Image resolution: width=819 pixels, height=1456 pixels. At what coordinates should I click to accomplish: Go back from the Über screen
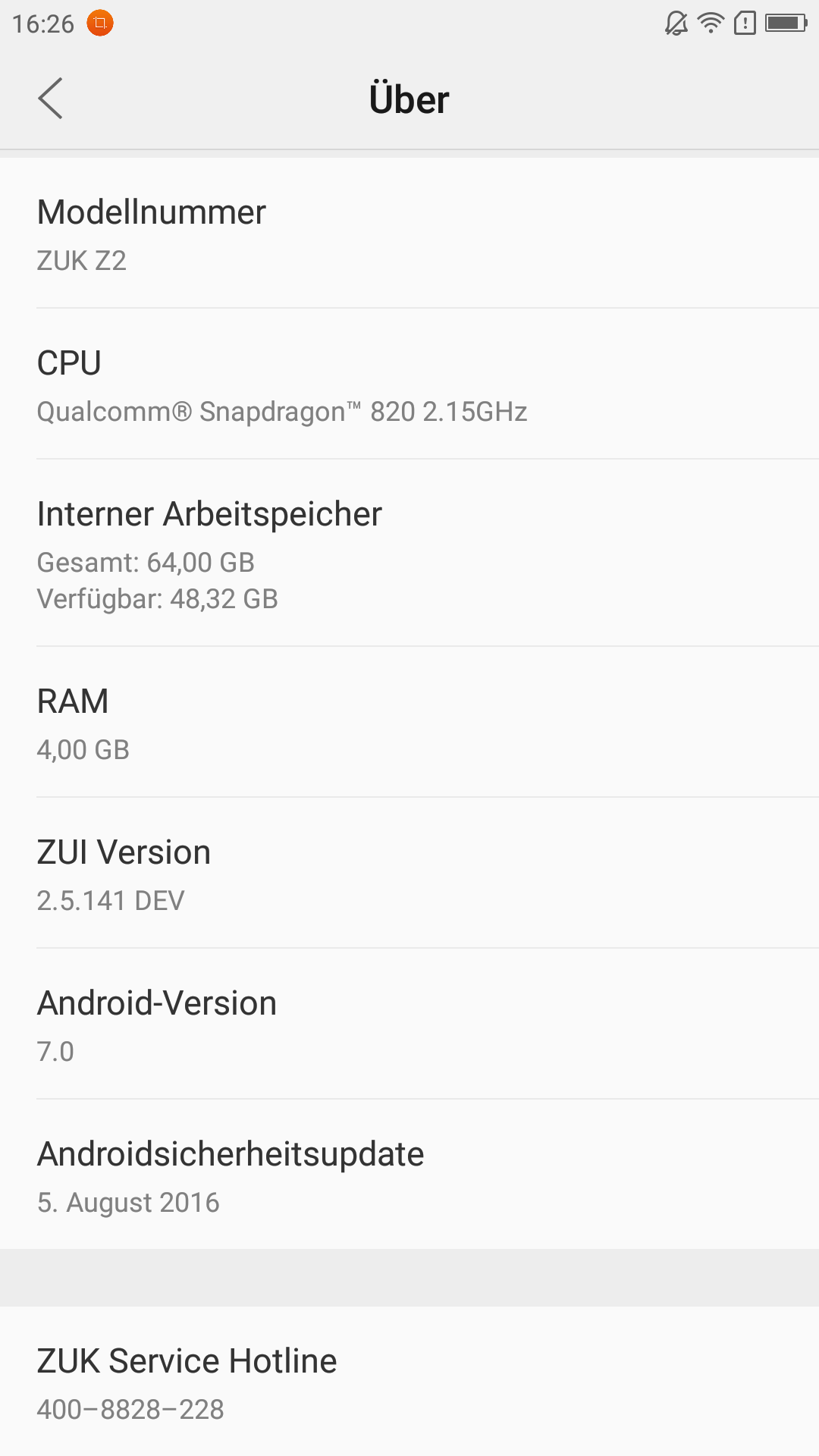coord(50,99)
